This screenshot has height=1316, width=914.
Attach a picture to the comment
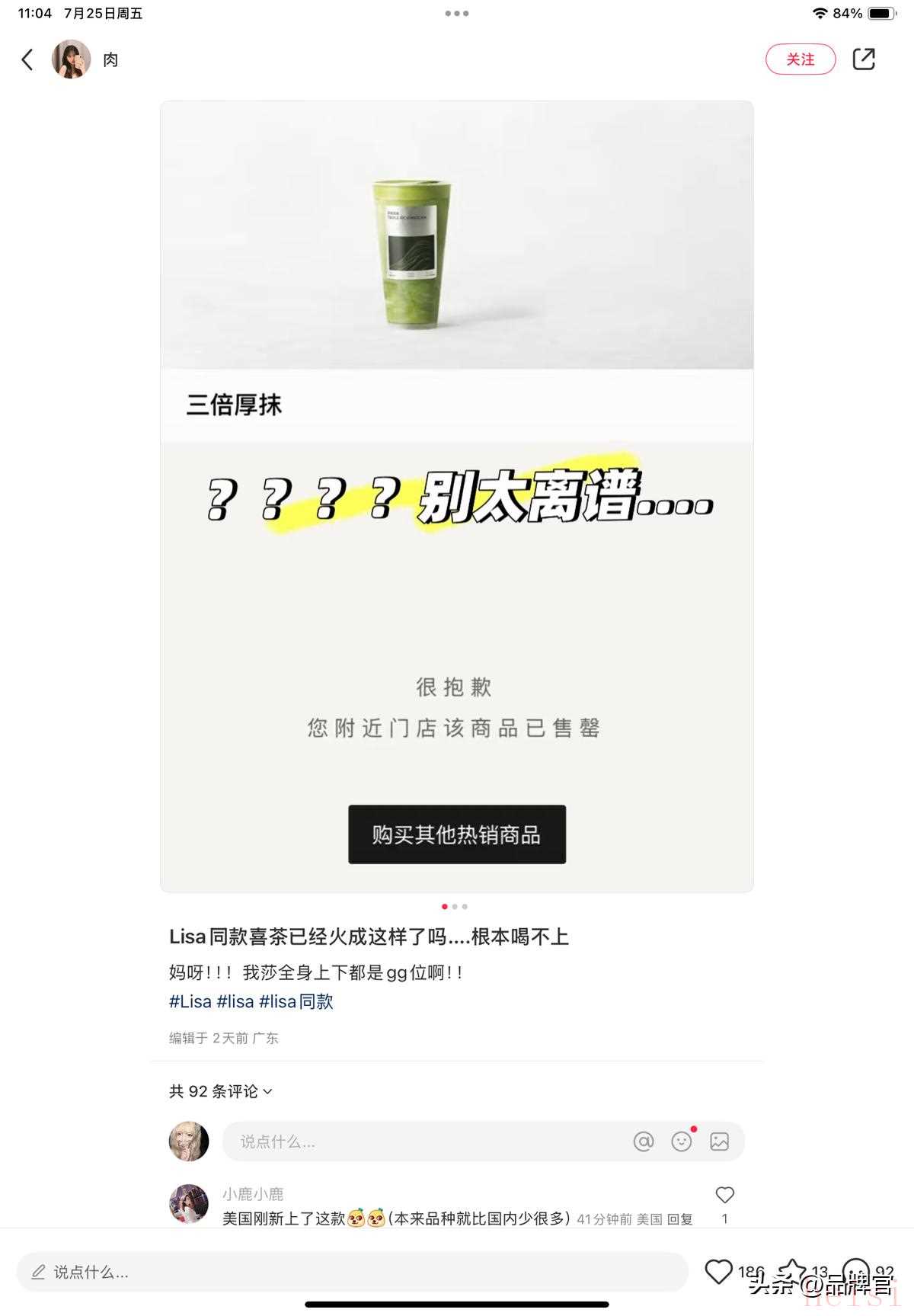[719, 1141]
